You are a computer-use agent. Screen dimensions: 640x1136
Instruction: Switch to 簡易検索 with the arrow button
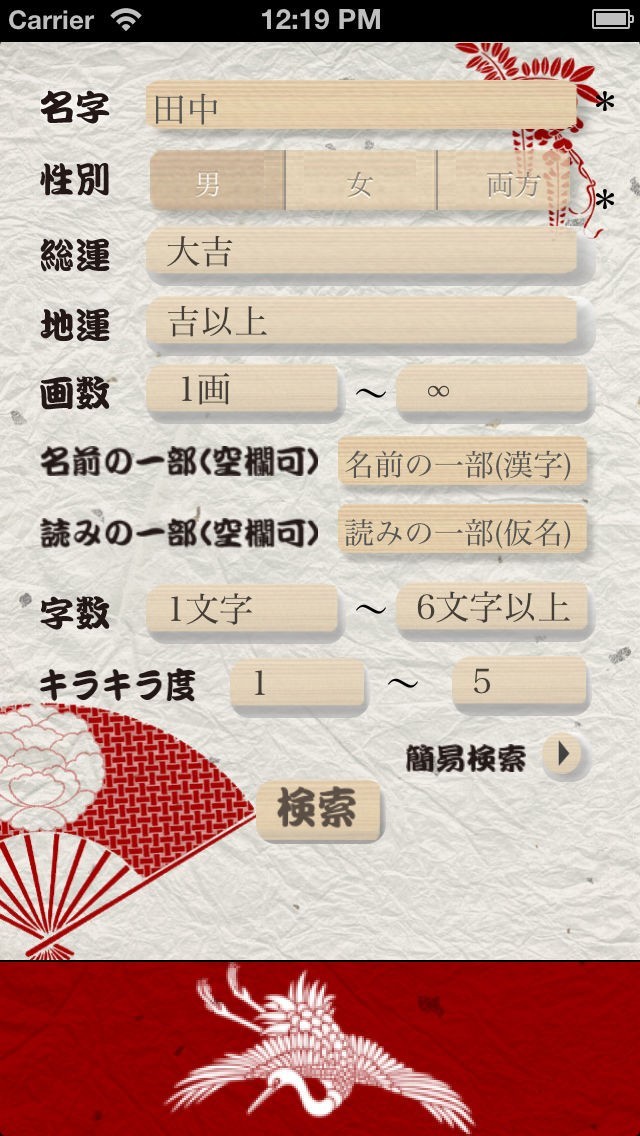click(x=564, y=755)
